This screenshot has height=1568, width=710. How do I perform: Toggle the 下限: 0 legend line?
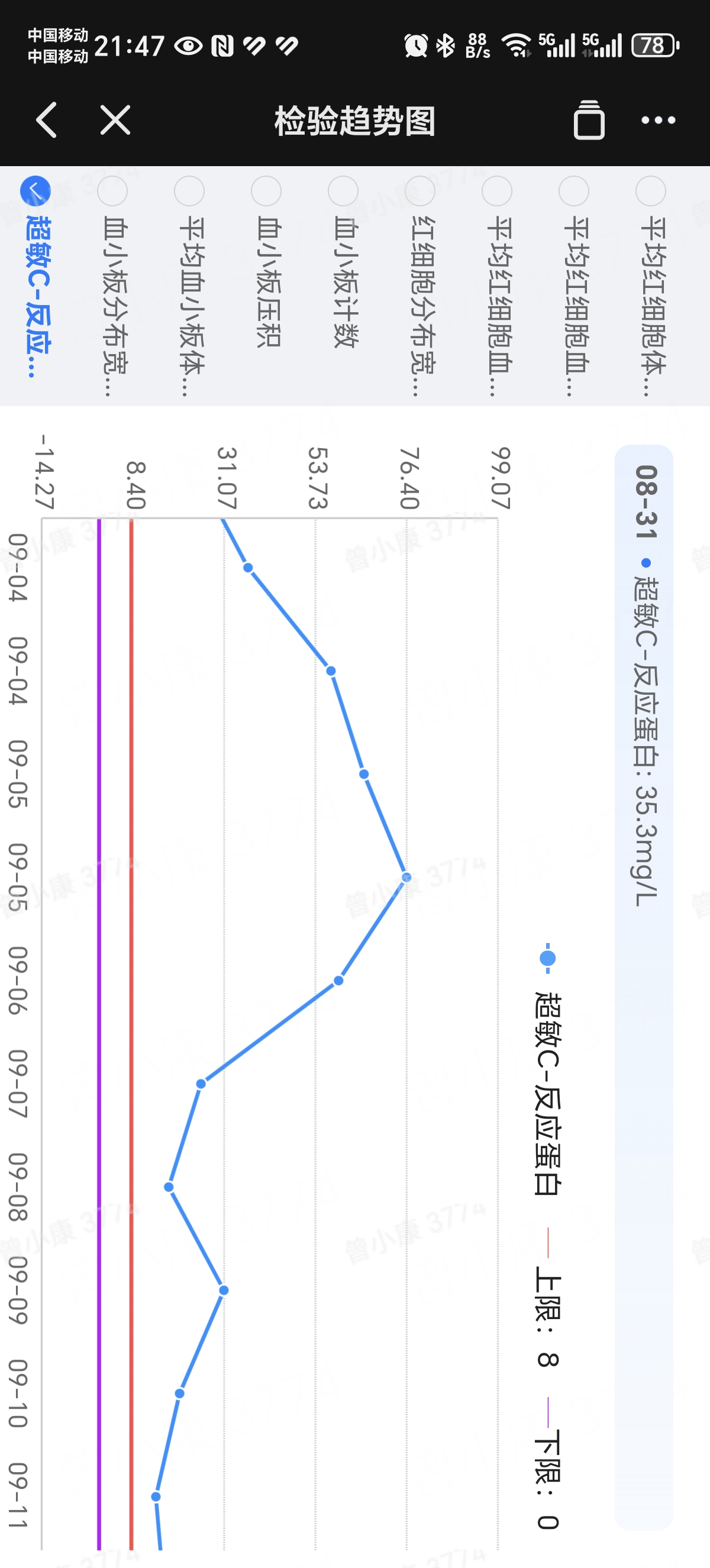(547, 1473)
